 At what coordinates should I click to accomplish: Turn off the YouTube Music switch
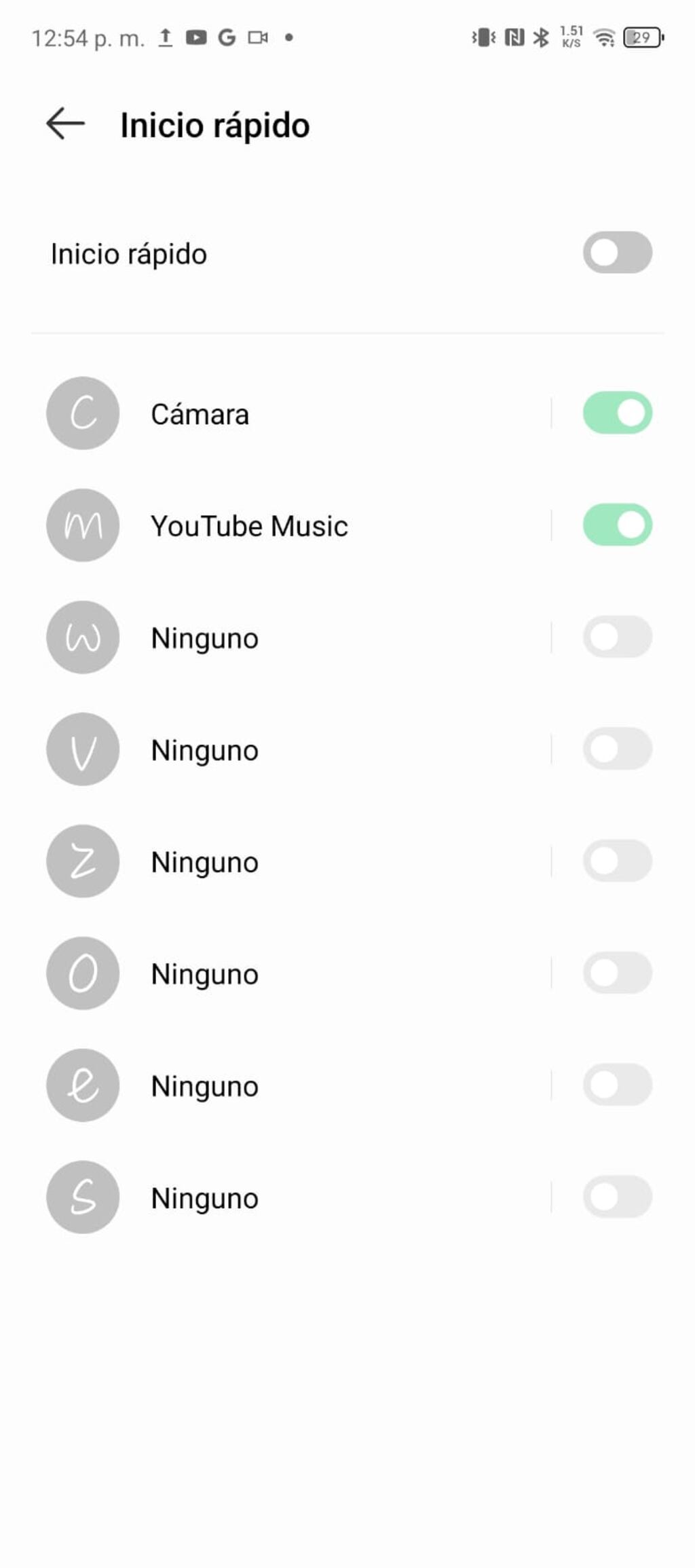tap(616, 525)
